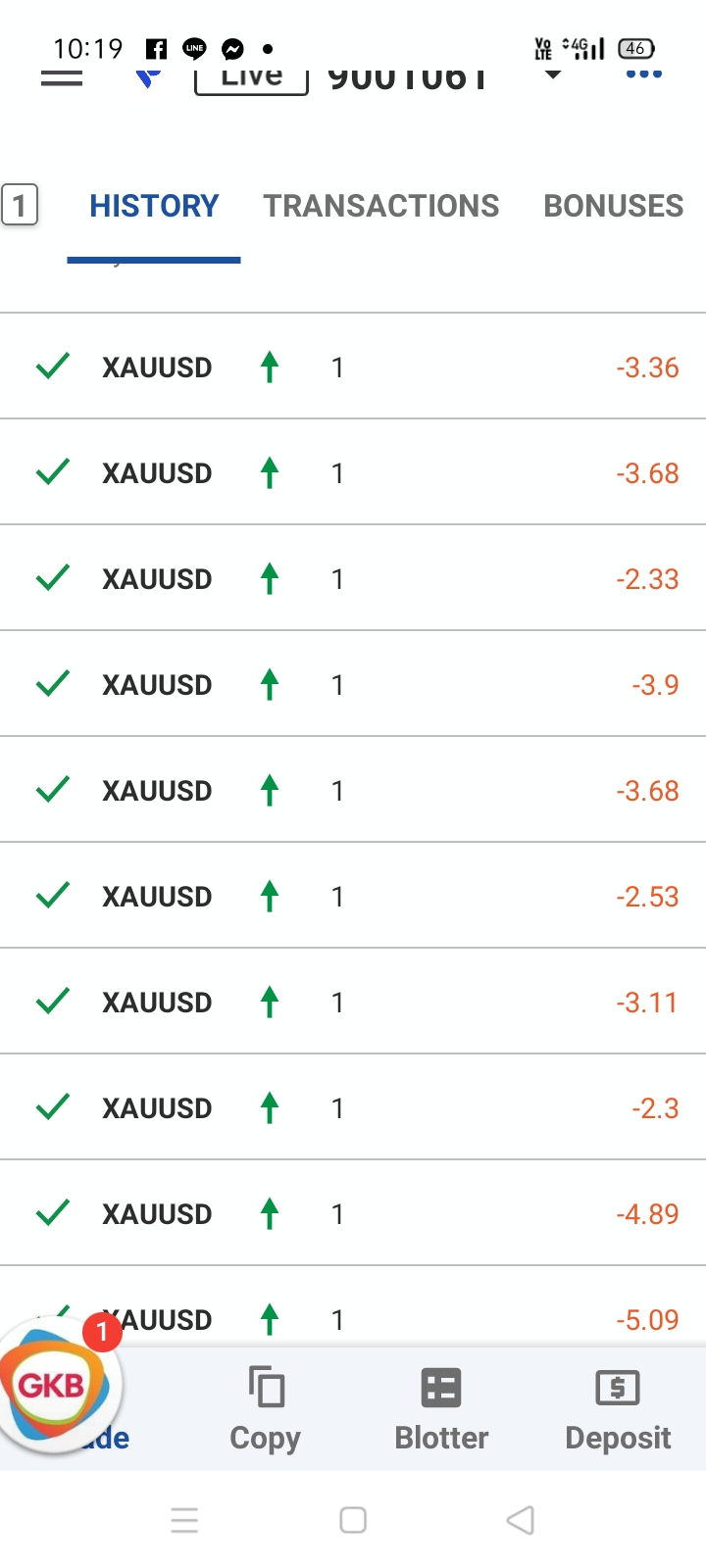Open the three-dot overflow menu
The image size is (706, 1568).
(644, 74)
